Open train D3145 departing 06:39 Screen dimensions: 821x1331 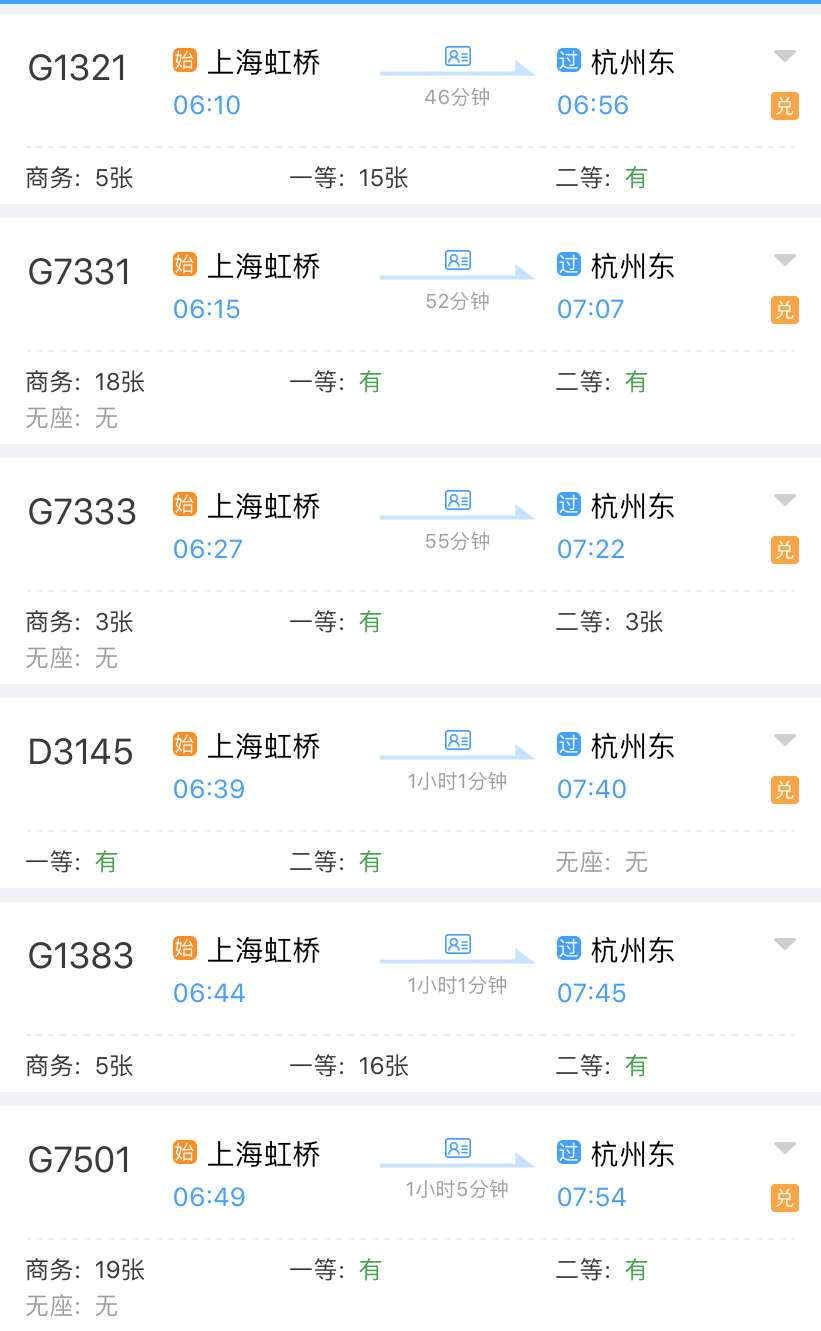click(x=410, y=793)
